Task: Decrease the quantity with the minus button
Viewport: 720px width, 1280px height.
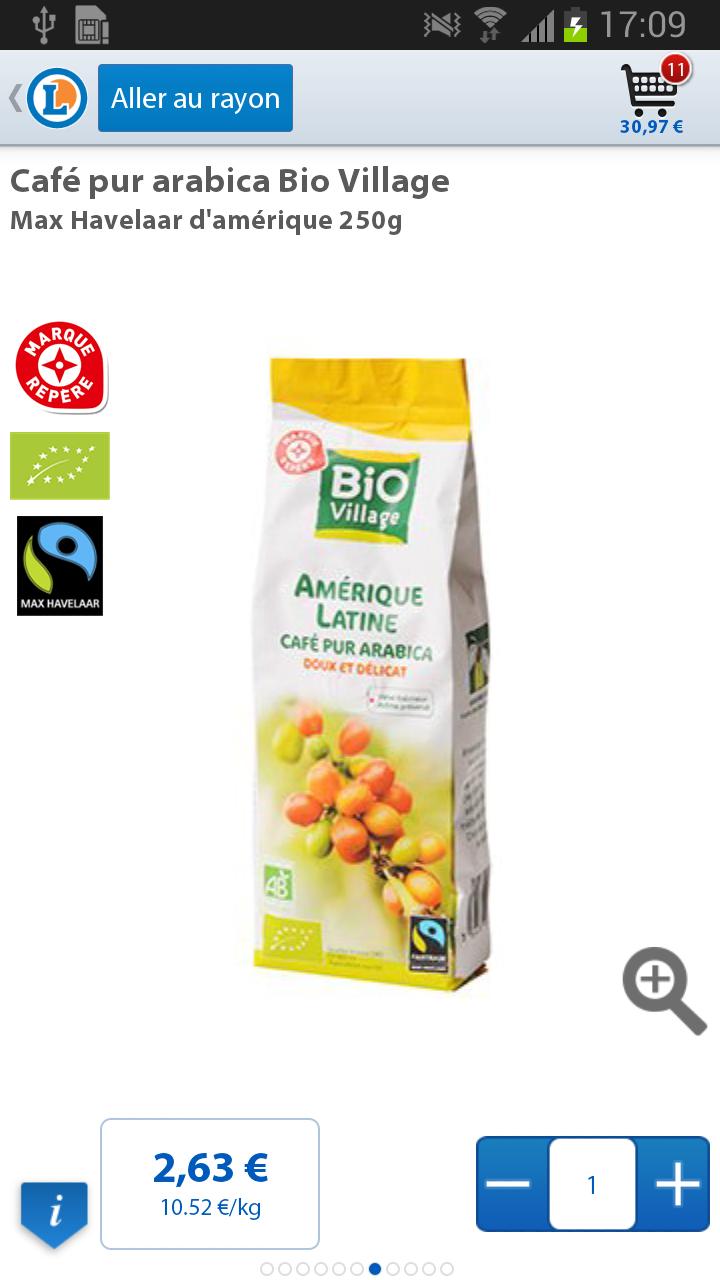Action: tap(510, 1184)
